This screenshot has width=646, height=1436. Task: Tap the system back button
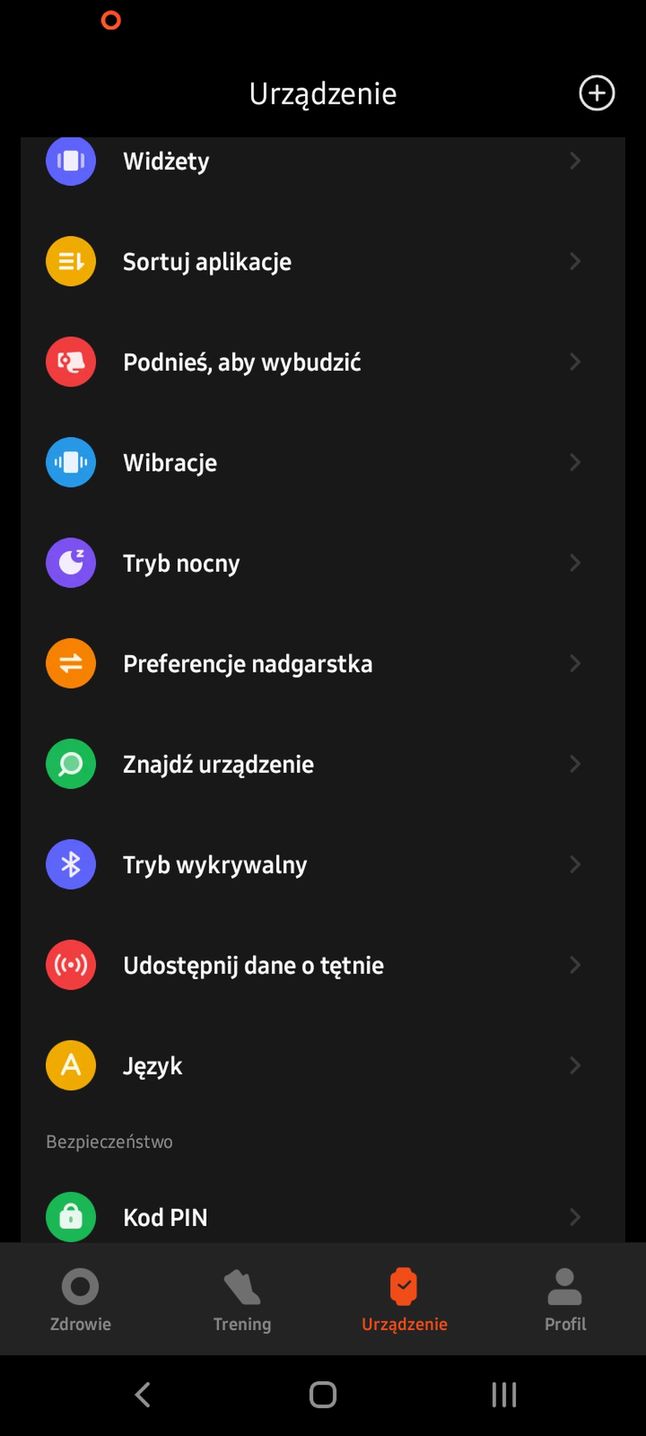click(142, 1395)
